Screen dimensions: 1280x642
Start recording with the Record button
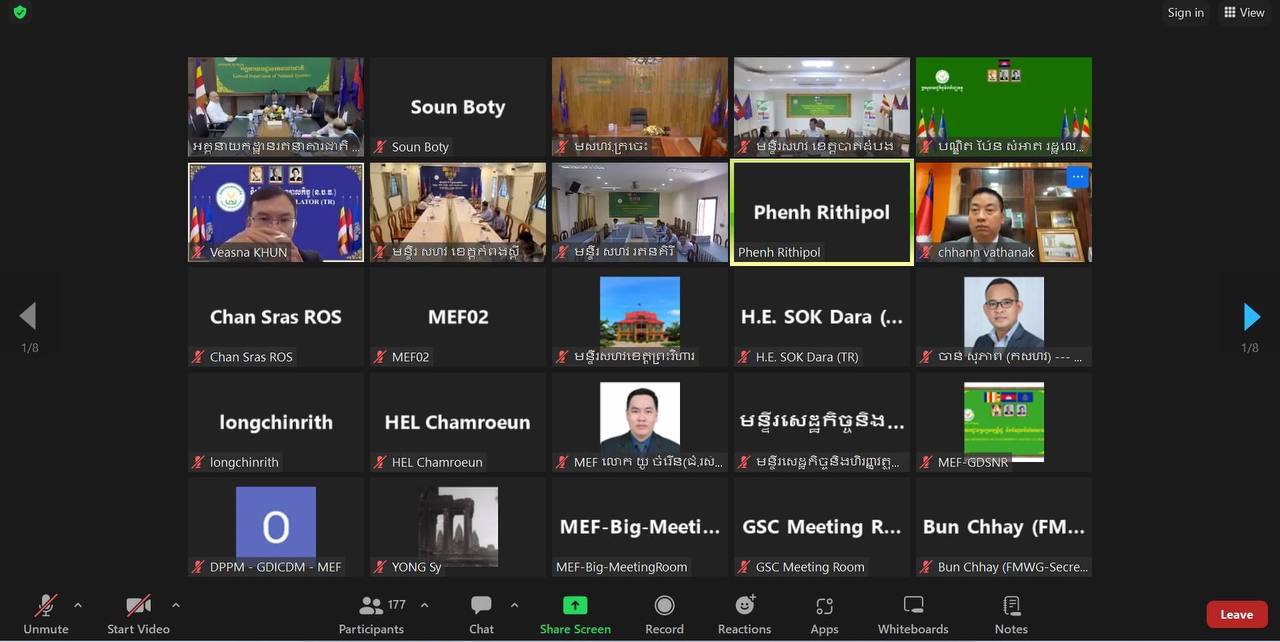pyautogui.click(x=664, y=613)
